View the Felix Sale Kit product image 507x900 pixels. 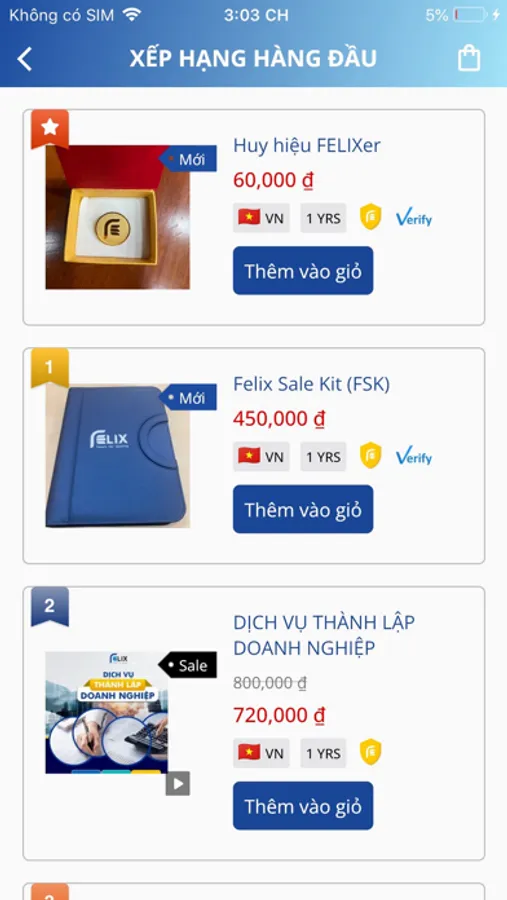[118, 456]
